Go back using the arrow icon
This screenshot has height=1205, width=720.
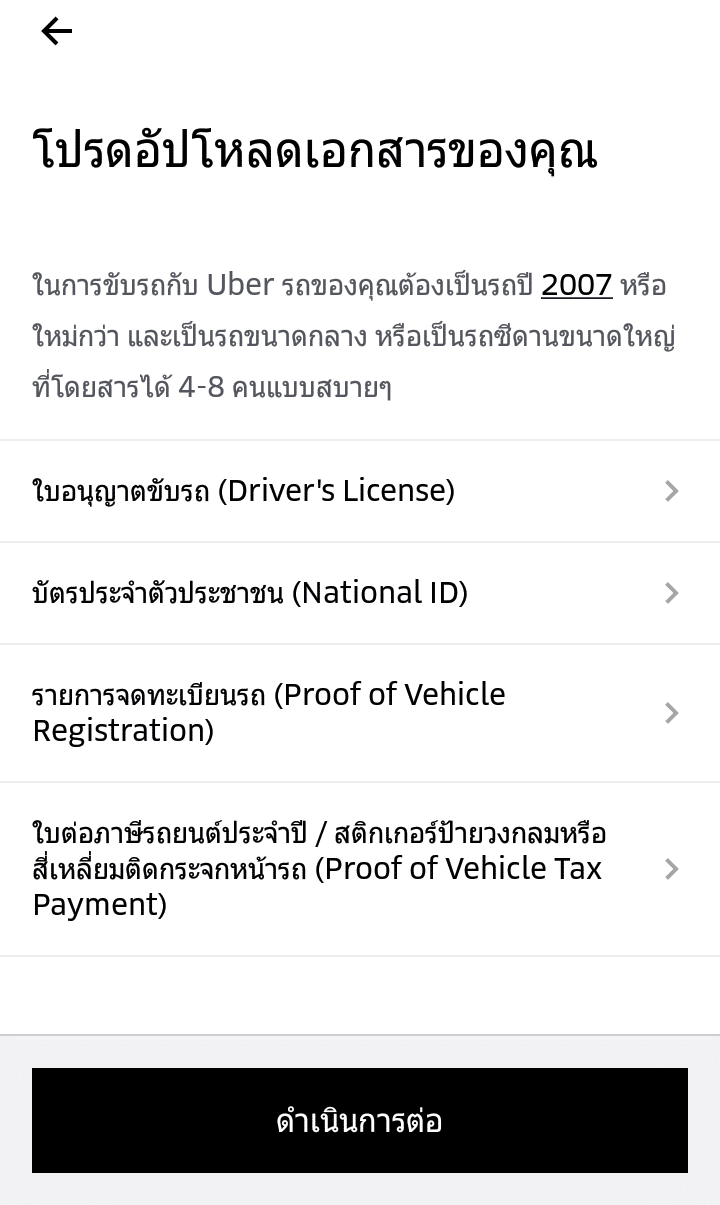[57, 32]
